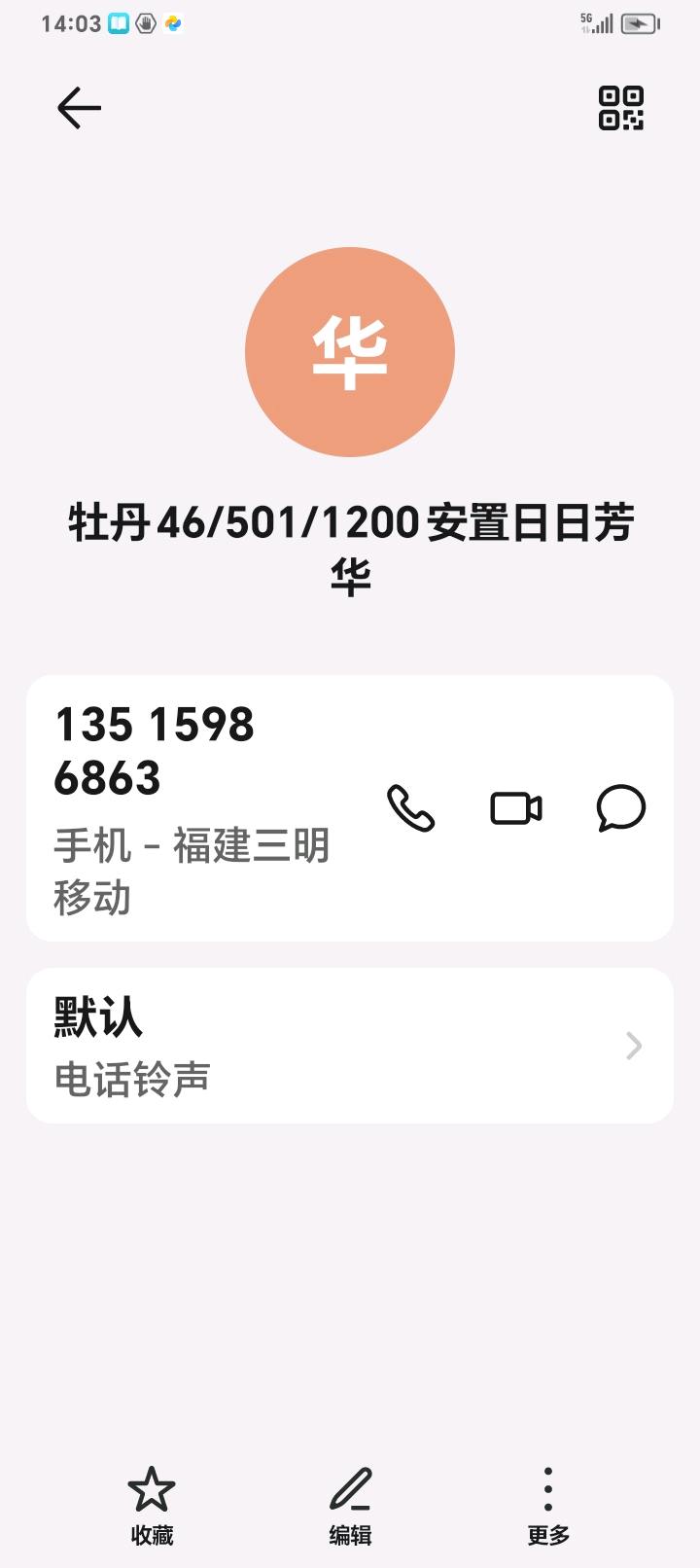Go back using the top arrow
Image resolution: width=700 pixels, height=1568 pixels.
pyautogui.click(x=79, y=108)
